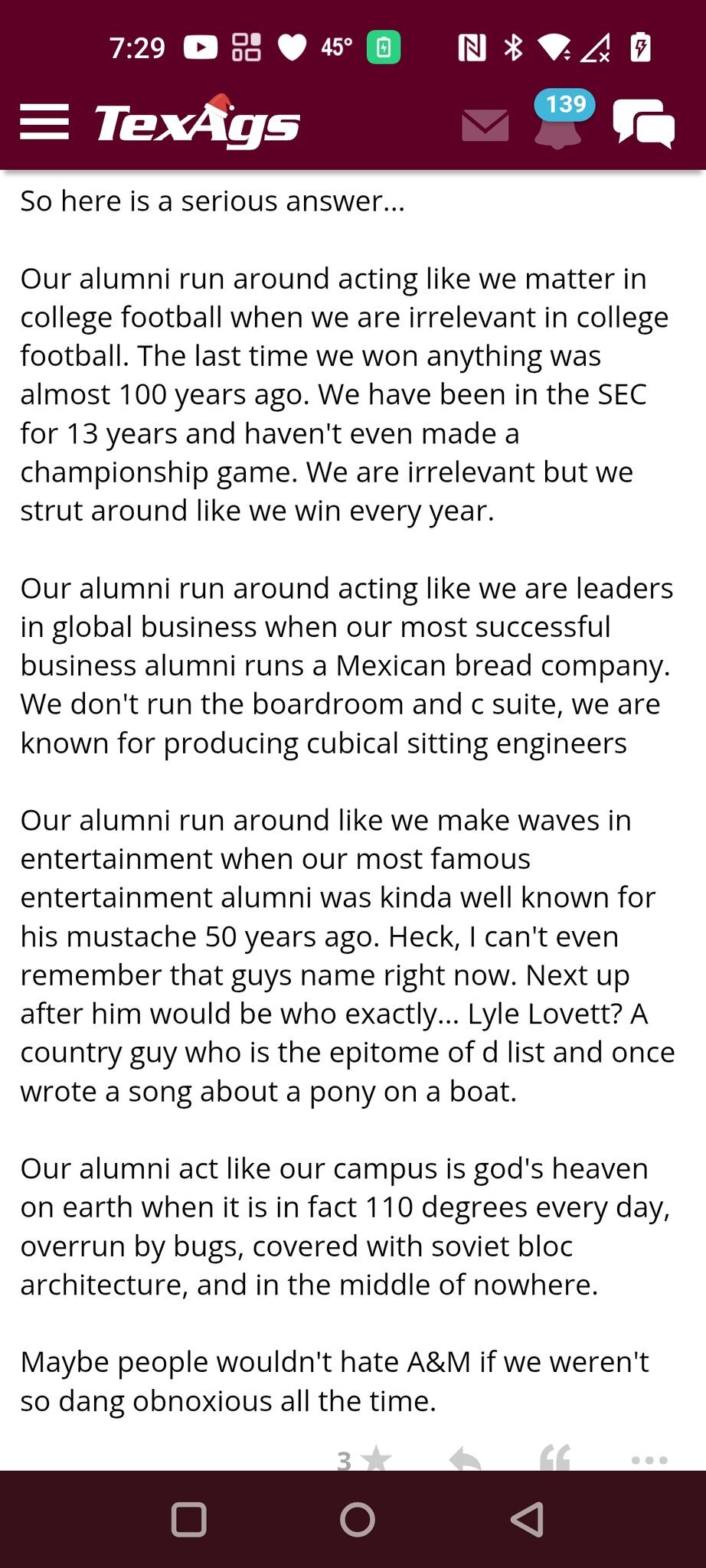Go back with system back button
The width and height of the screenshot is (706, 1568).
[x=527, y=1520]
